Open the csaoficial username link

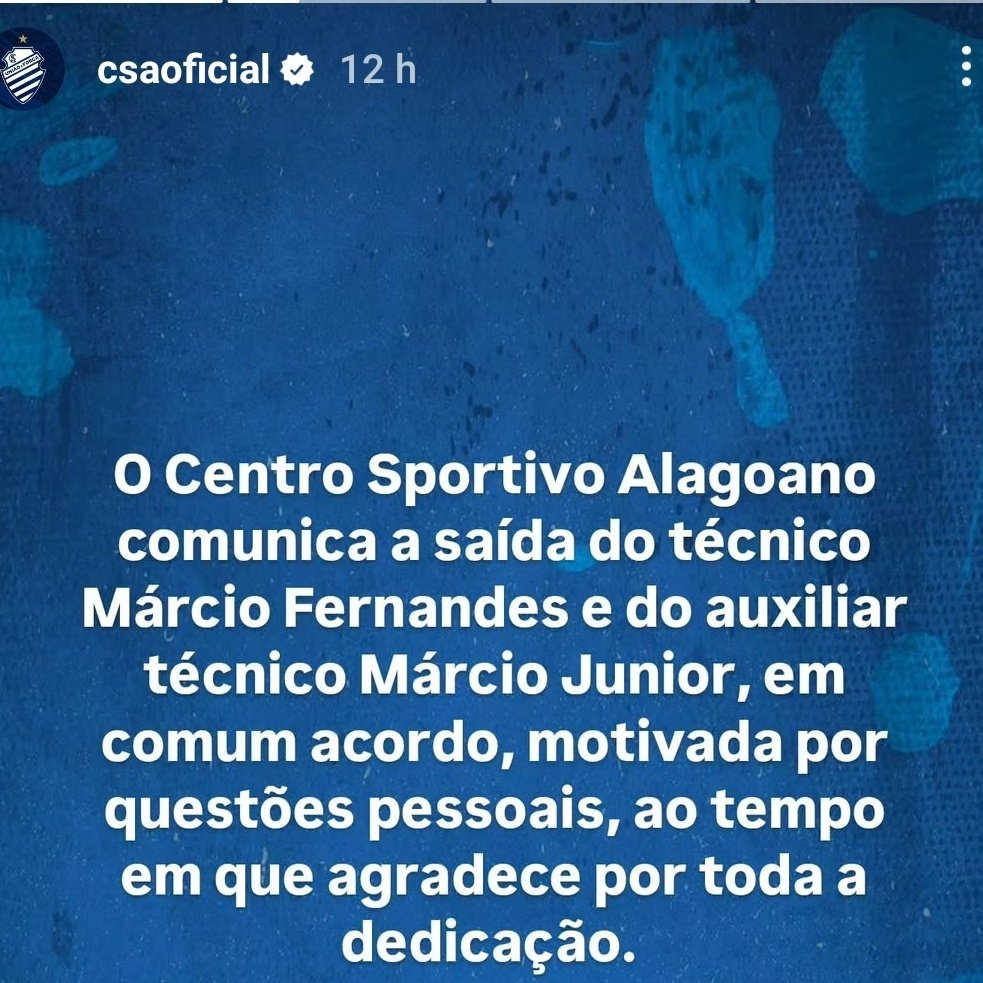coord(183,70)
